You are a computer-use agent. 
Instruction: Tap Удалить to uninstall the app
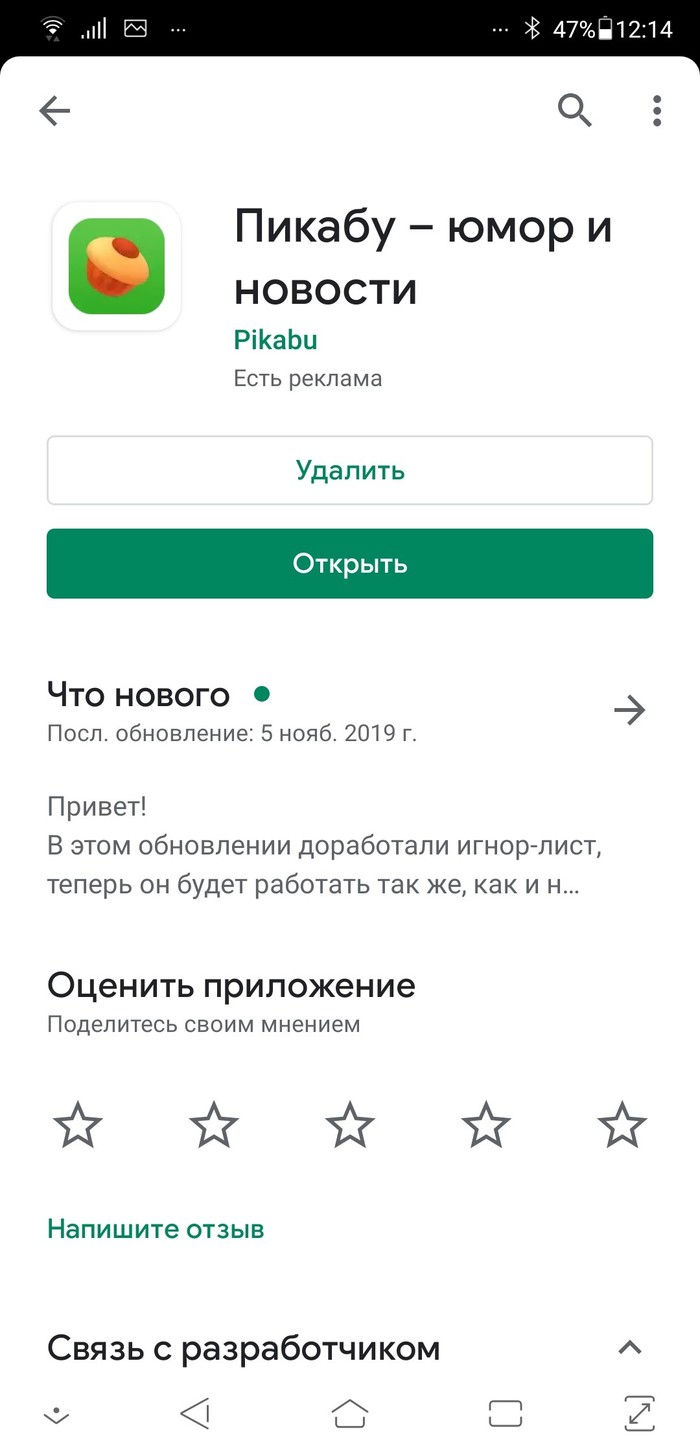click(350, 470)
